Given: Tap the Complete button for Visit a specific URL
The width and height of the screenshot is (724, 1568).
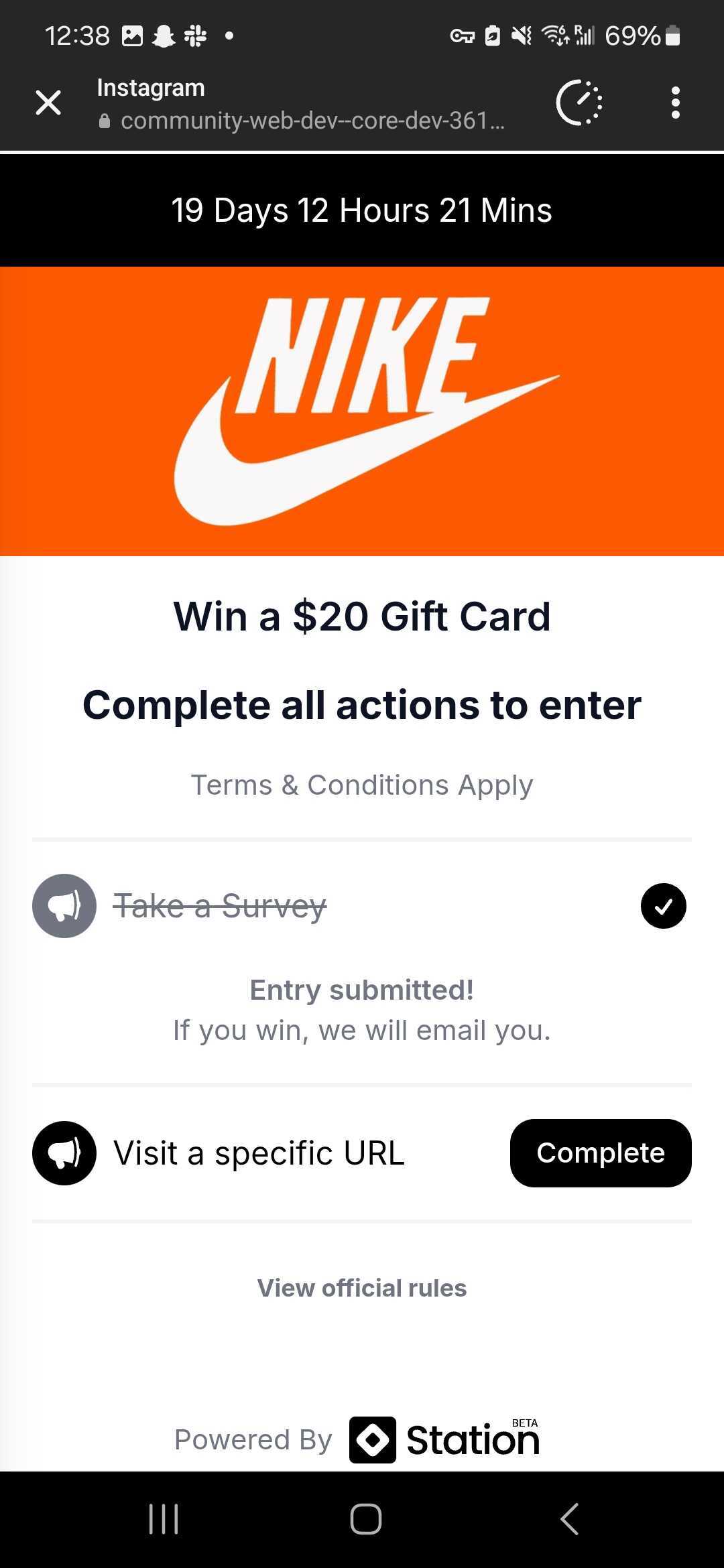Looking at the screenshot, I should click(x=601, y=1153).
